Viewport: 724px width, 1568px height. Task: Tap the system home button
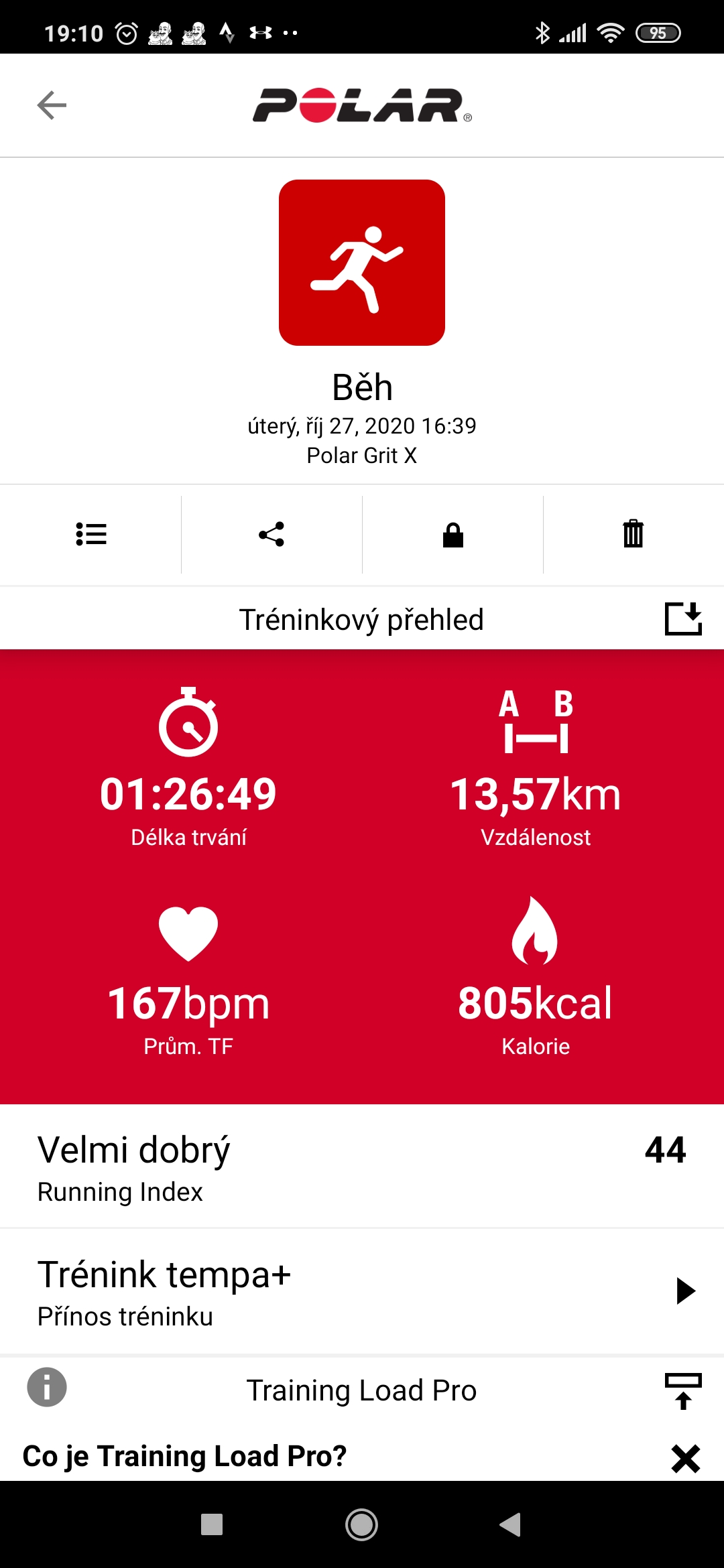click(362, 1524)
